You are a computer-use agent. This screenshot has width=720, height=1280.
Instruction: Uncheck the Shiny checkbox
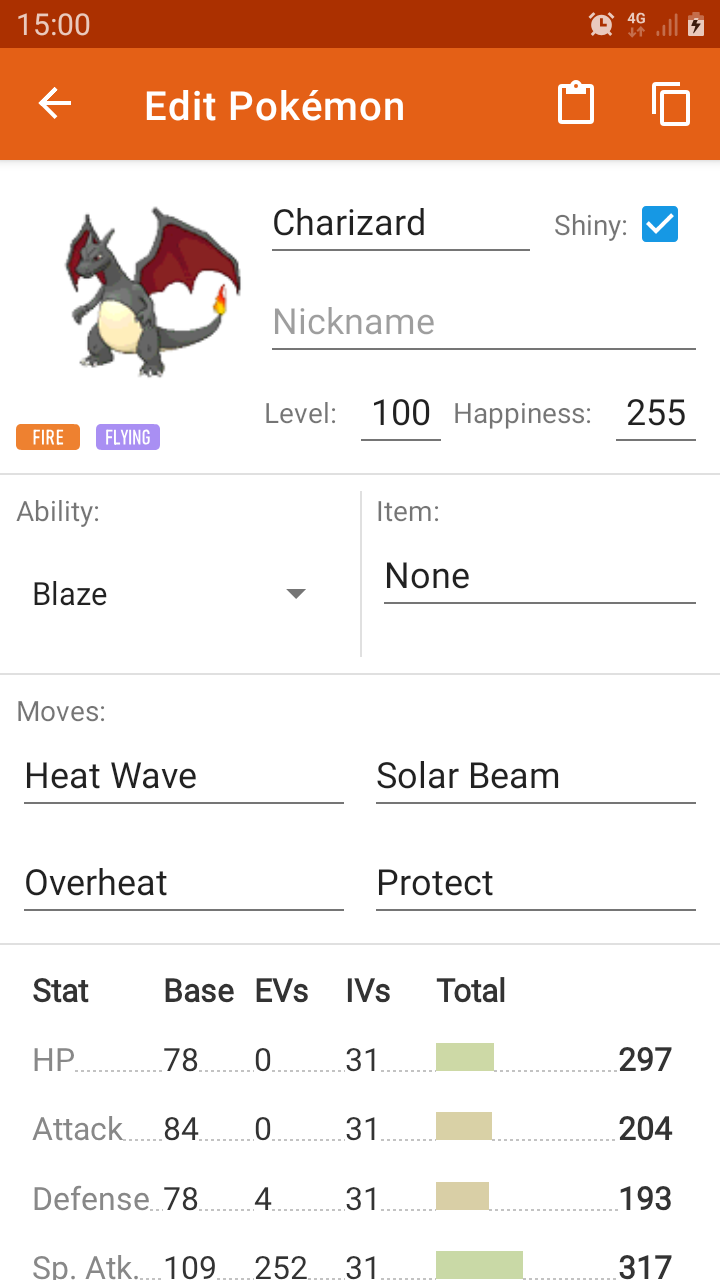coord(660,224)
